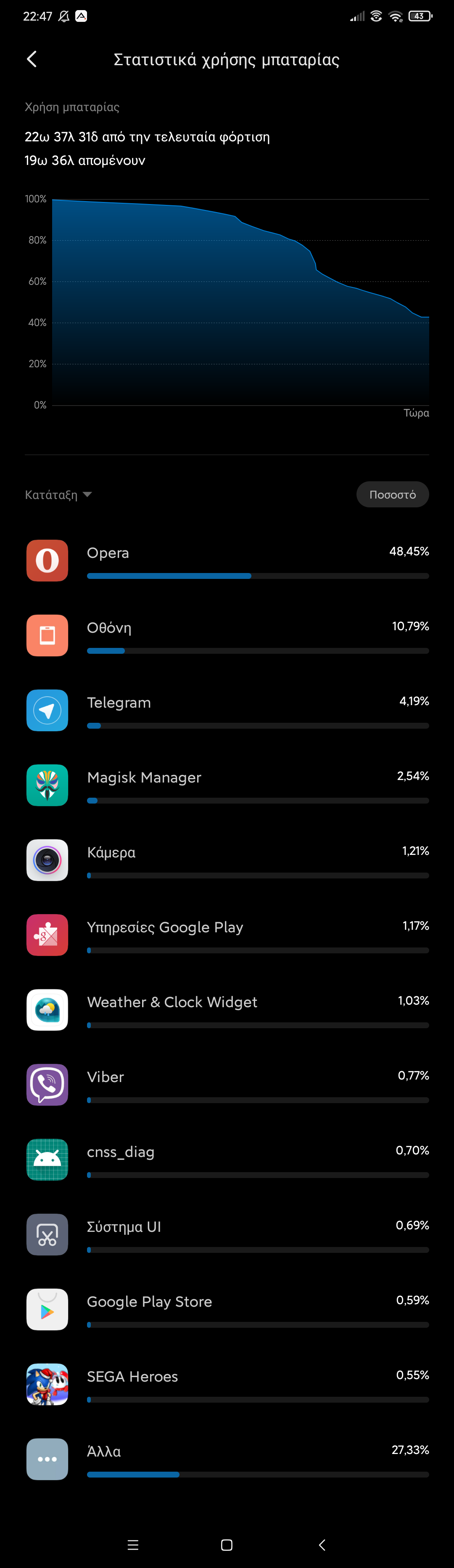
Task: Tap the Ποσοστό button
Action: click(x=392, y=494)
